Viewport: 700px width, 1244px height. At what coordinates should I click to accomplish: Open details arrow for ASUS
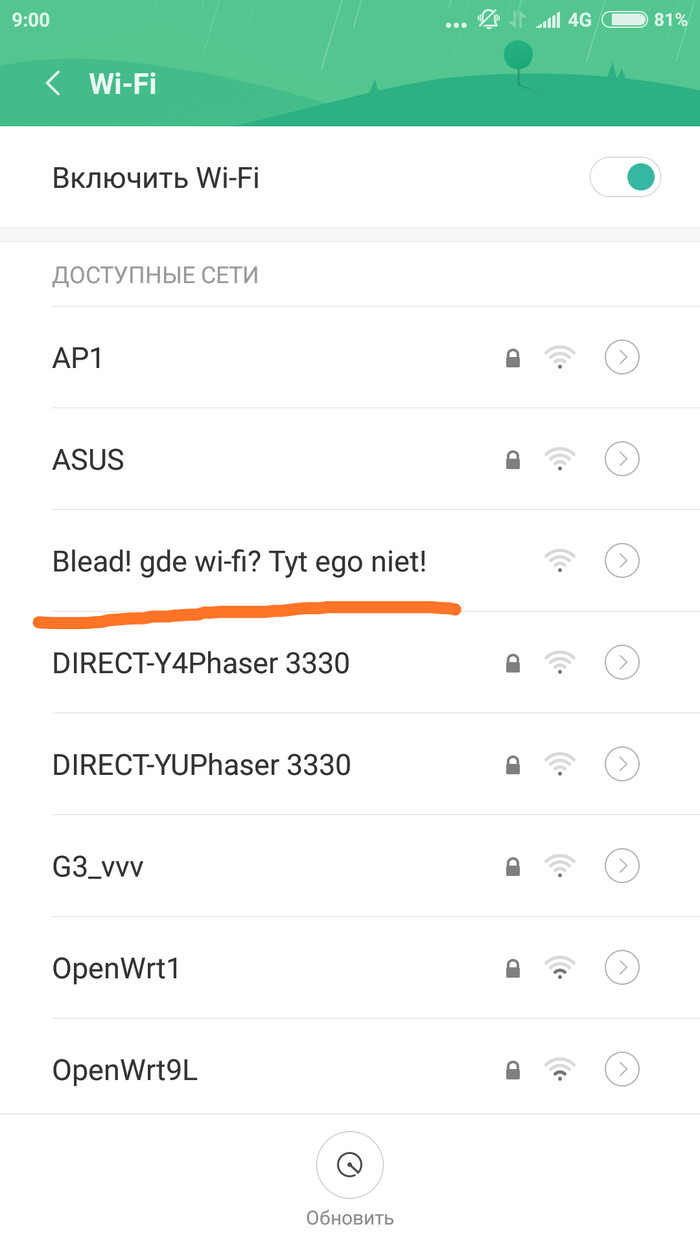click(622, 459)
